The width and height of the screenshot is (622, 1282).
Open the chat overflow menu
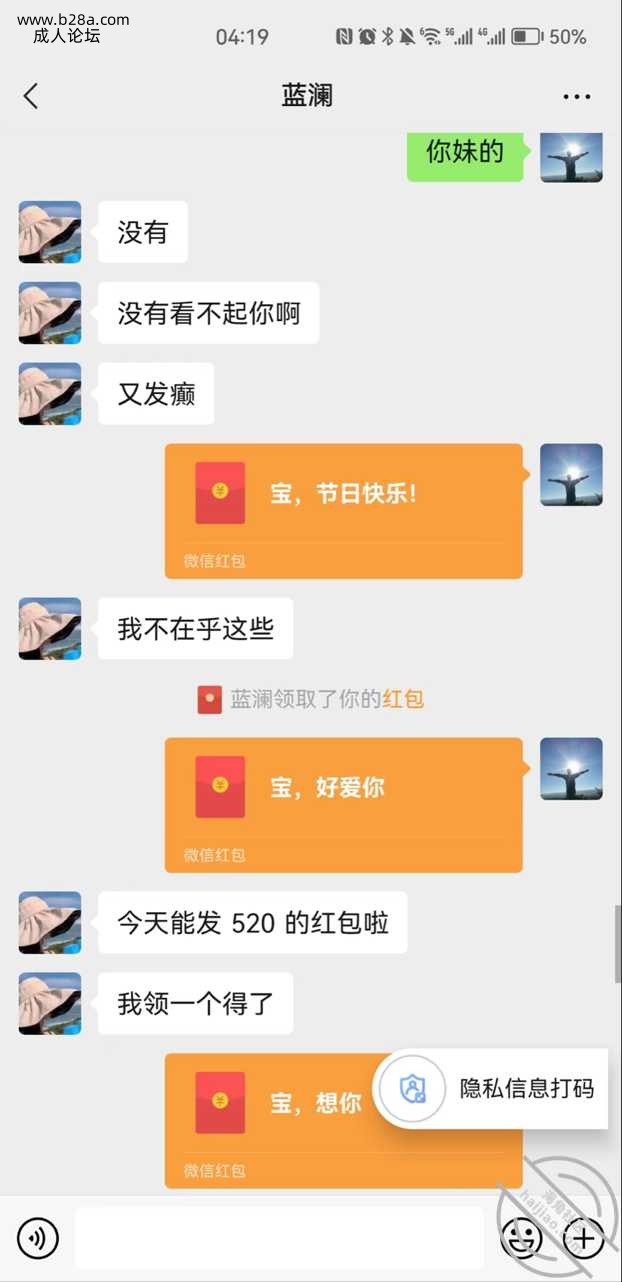576,97
